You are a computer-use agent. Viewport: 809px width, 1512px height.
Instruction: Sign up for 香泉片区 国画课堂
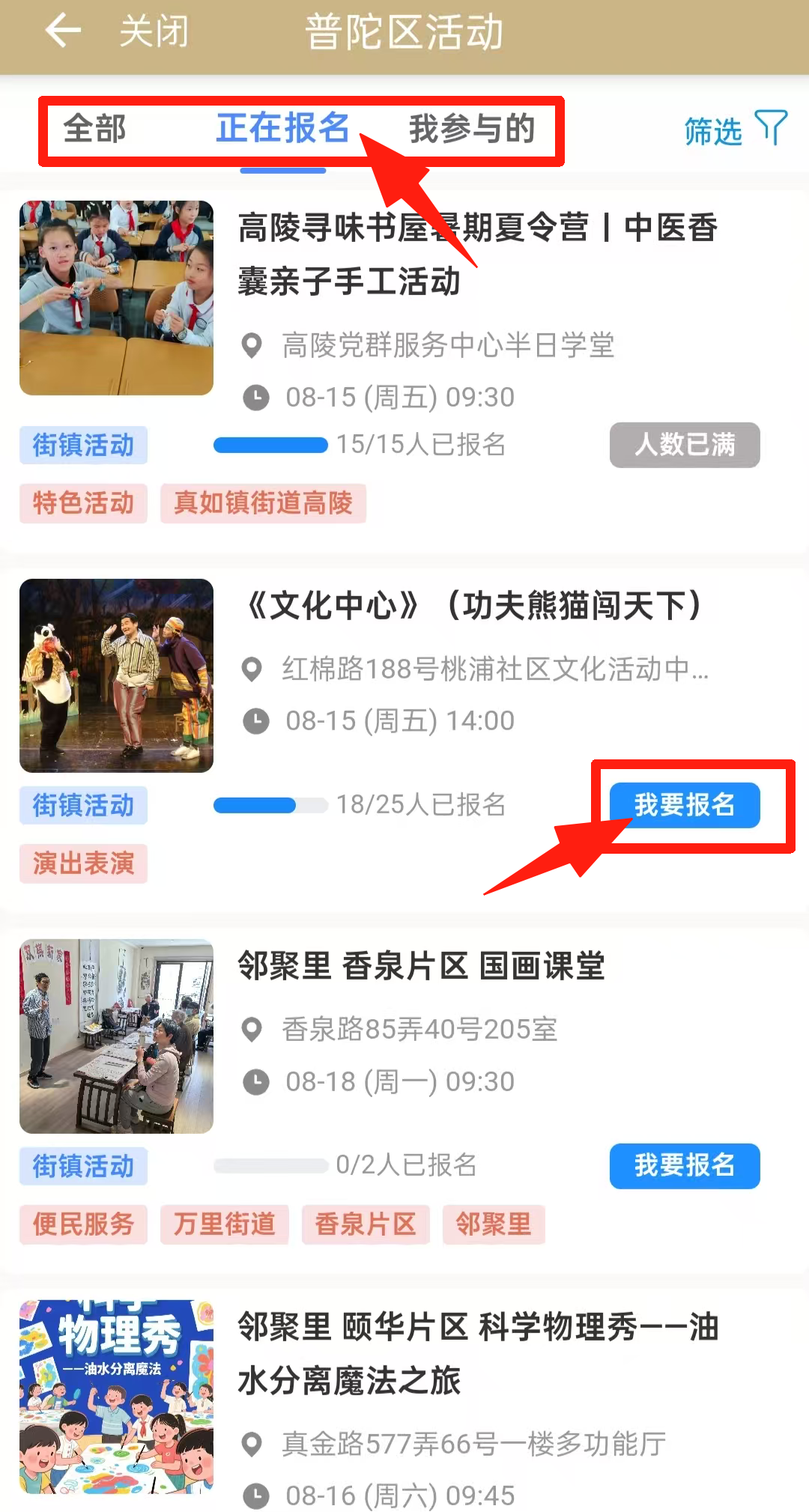tap(684, 1165)
